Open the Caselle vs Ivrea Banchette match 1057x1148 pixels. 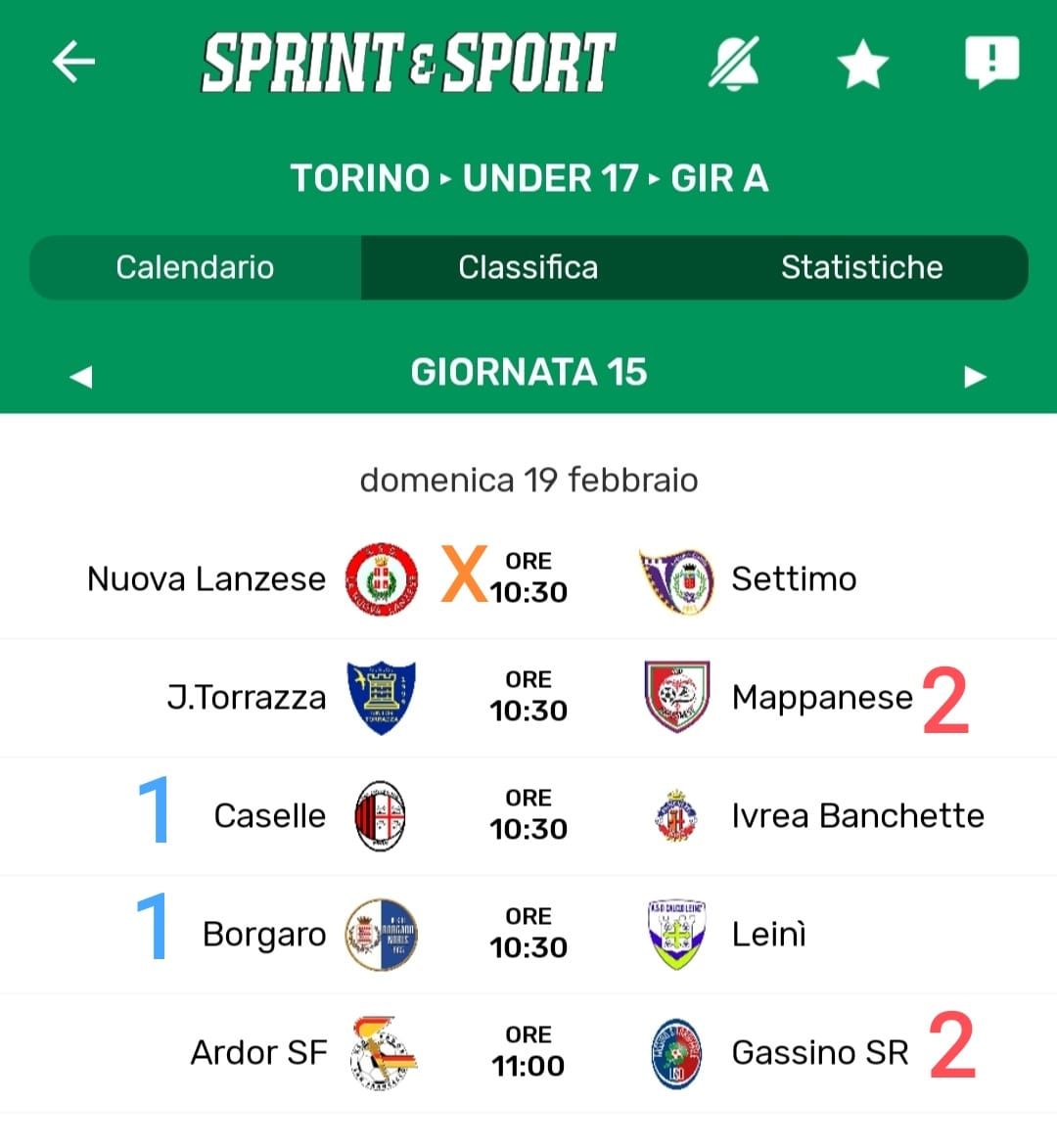pyautogui.click(x=528, y=815)
